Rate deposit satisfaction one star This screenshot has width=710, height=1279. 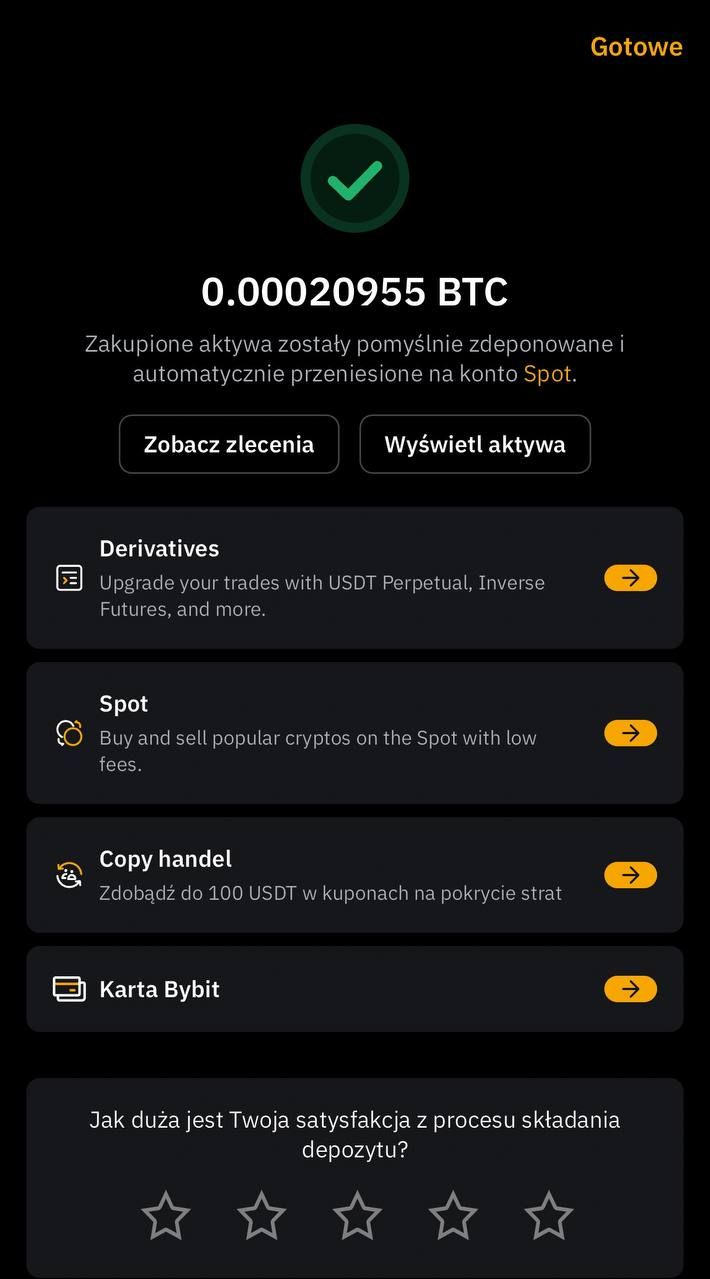pos(165,1215)
